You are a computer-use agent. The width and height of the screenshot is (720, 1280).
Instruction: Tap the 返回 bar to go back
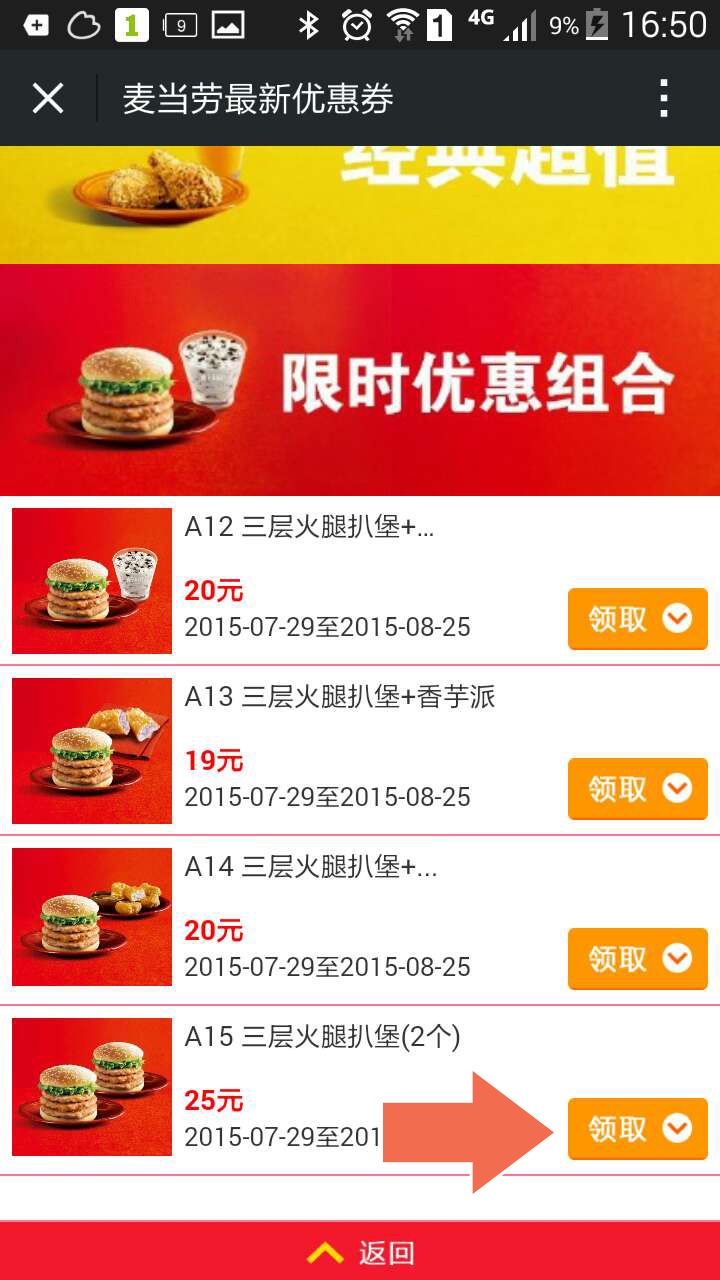click(x=360, y=1252)
